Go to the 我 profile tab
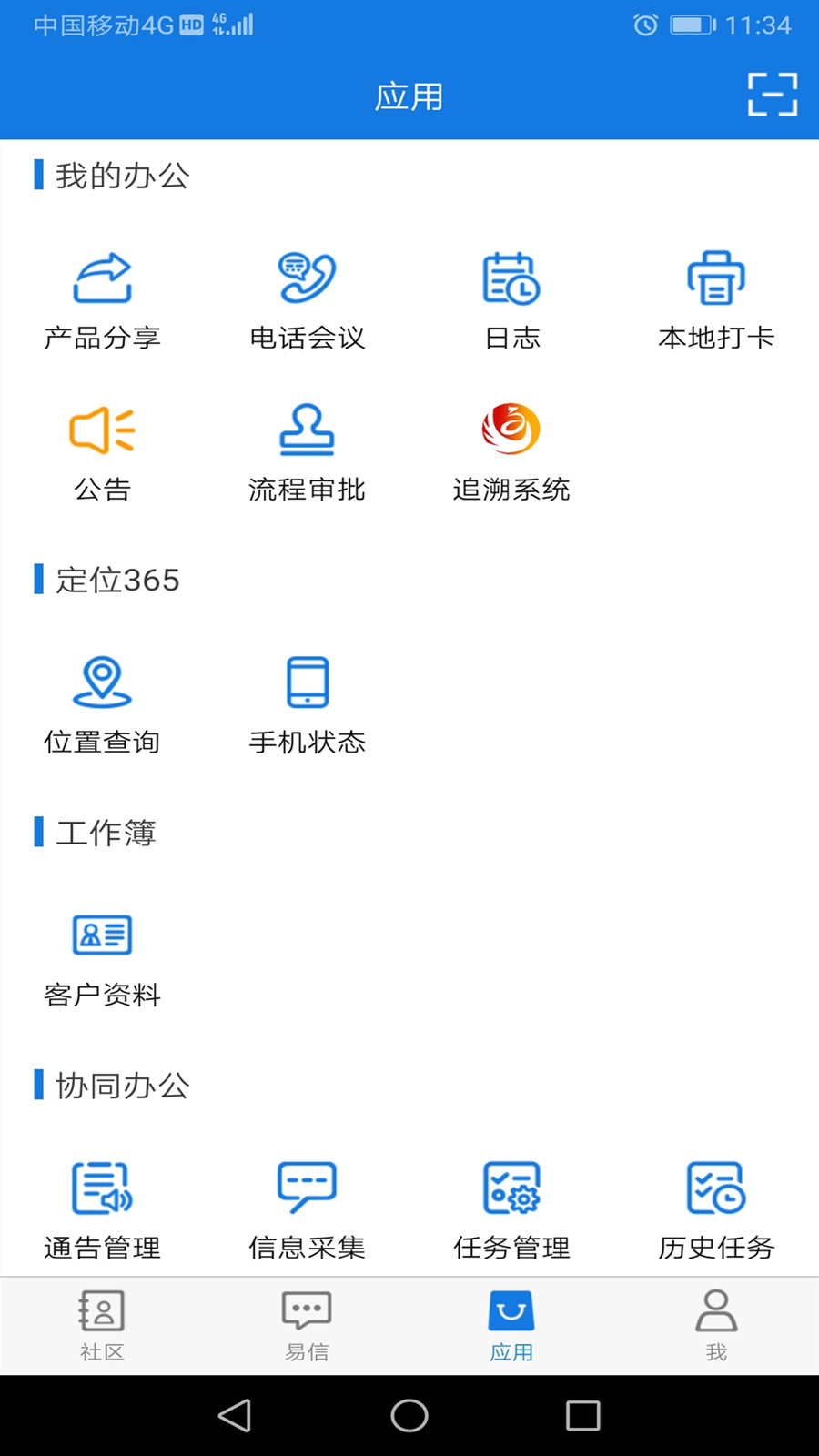The height and width of the screenshot is (1456, 819). coord(716,1324)
